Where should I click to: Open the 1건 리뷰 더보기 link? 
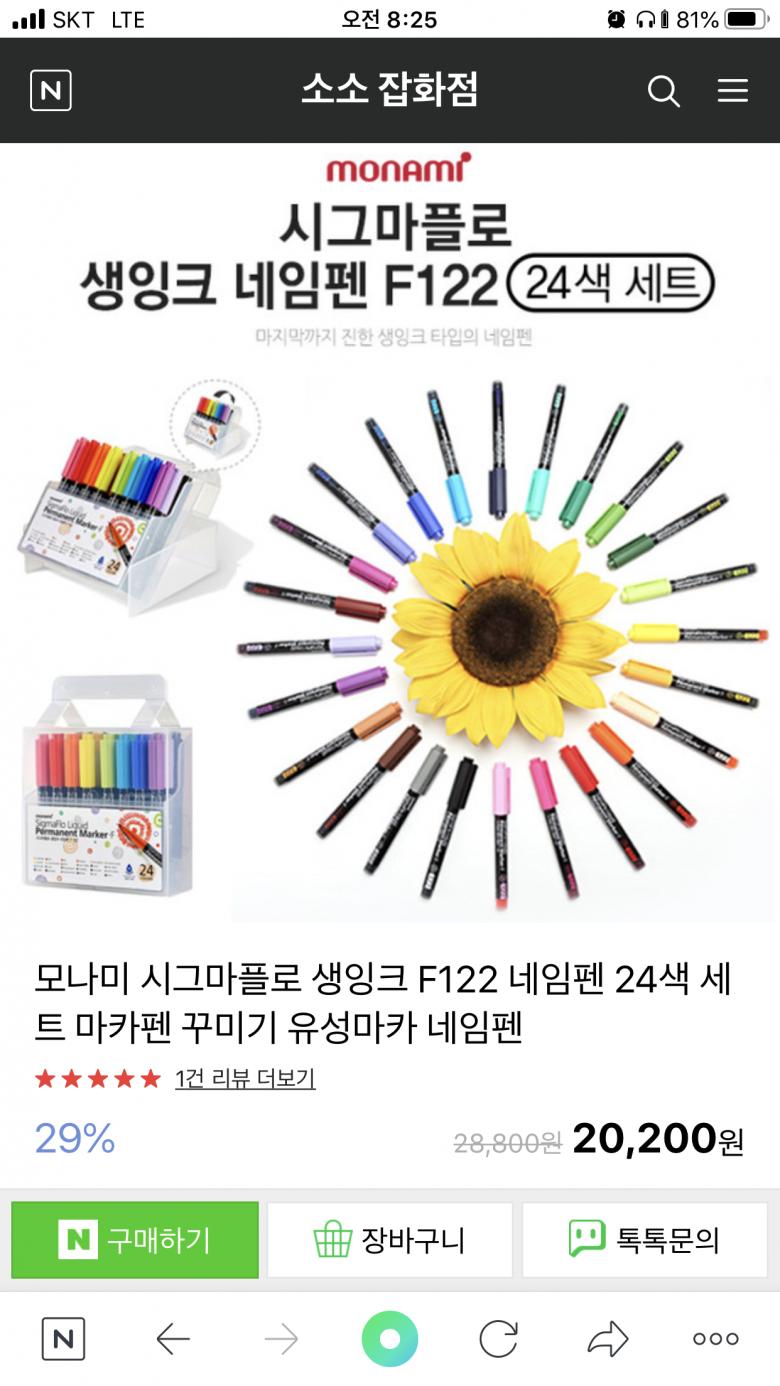point(245,1078)
